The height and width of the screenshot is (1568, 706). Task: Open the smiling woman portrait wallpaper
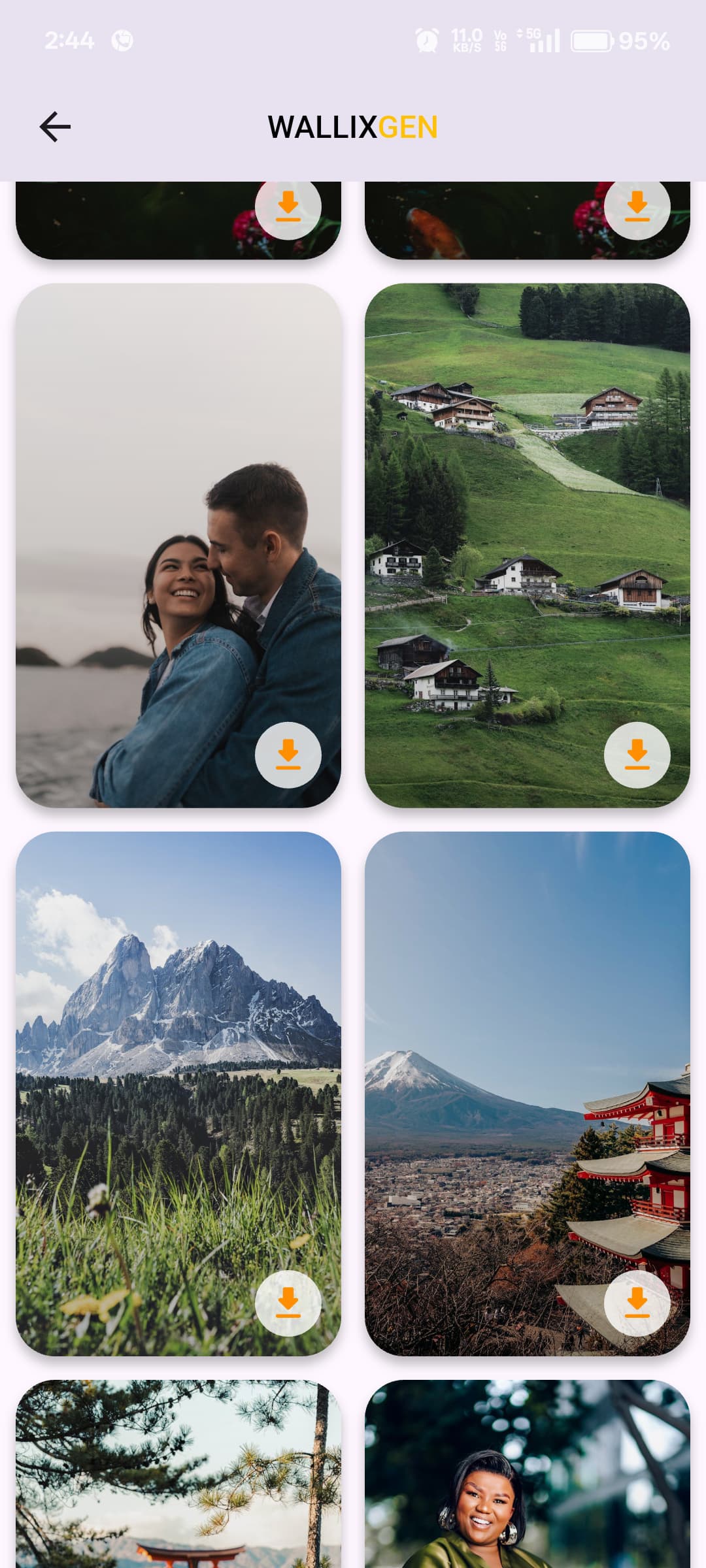coord(527,1477)
